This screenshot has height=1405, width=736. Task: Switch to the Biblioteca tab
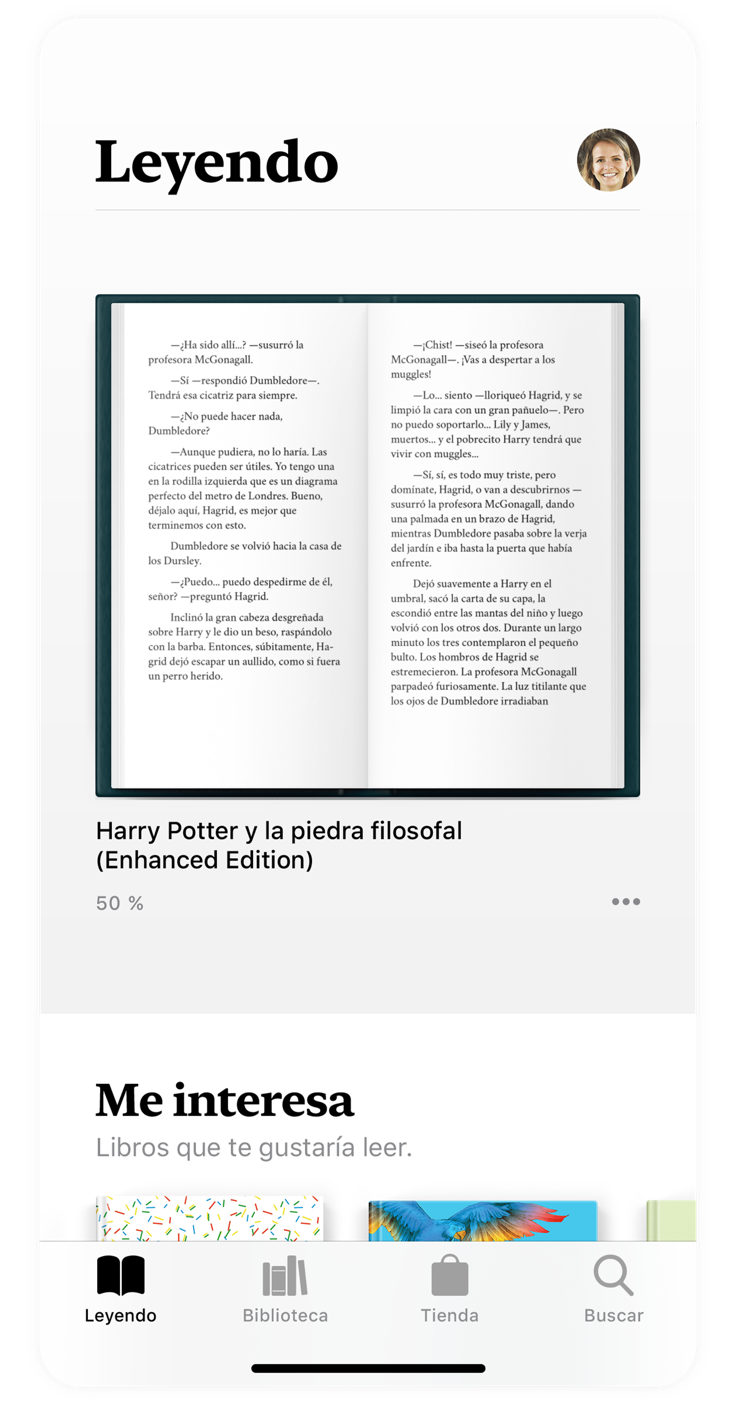[285, 1289]
